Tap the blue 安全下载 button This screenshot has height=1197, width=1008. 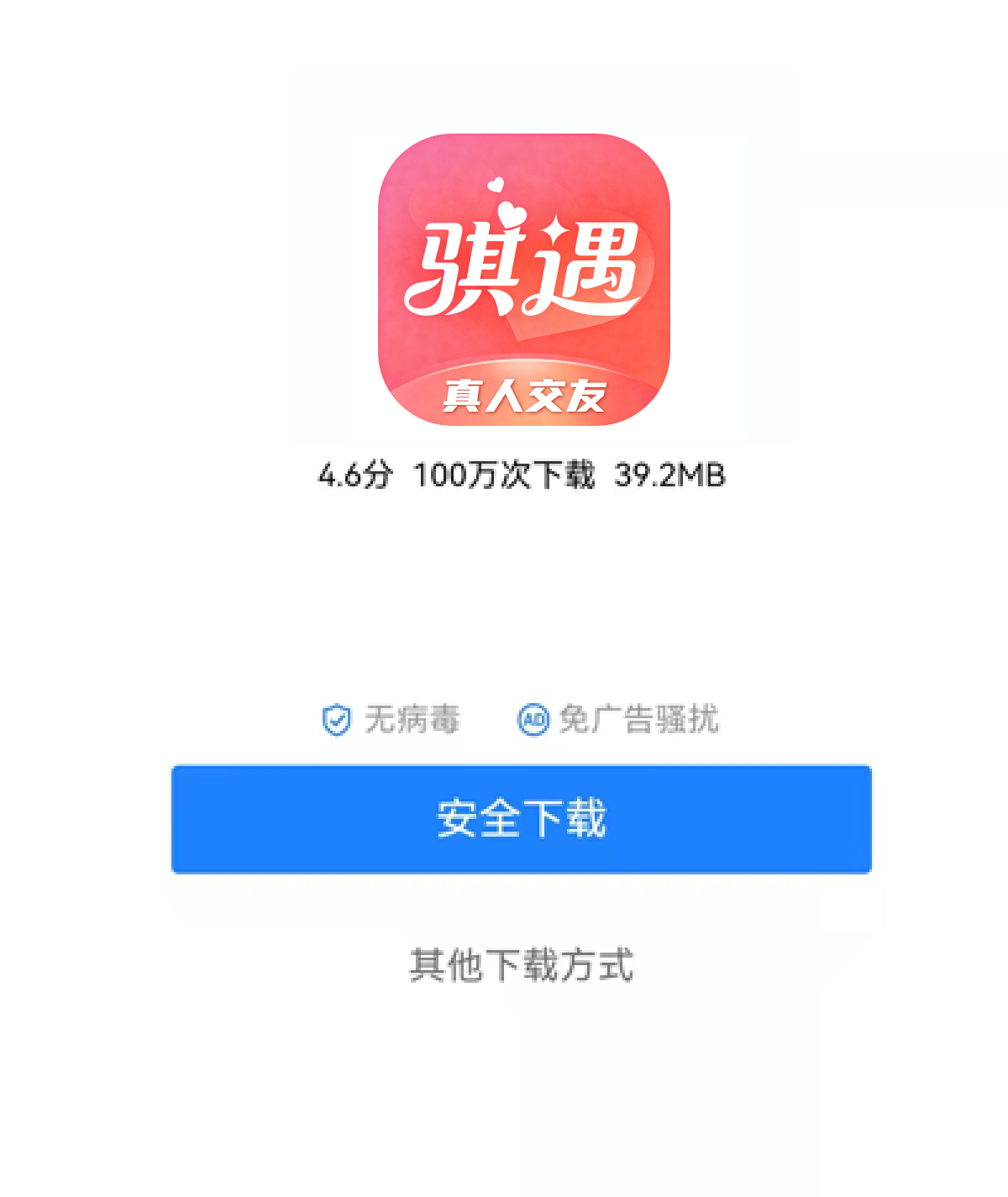click(521, 819)
